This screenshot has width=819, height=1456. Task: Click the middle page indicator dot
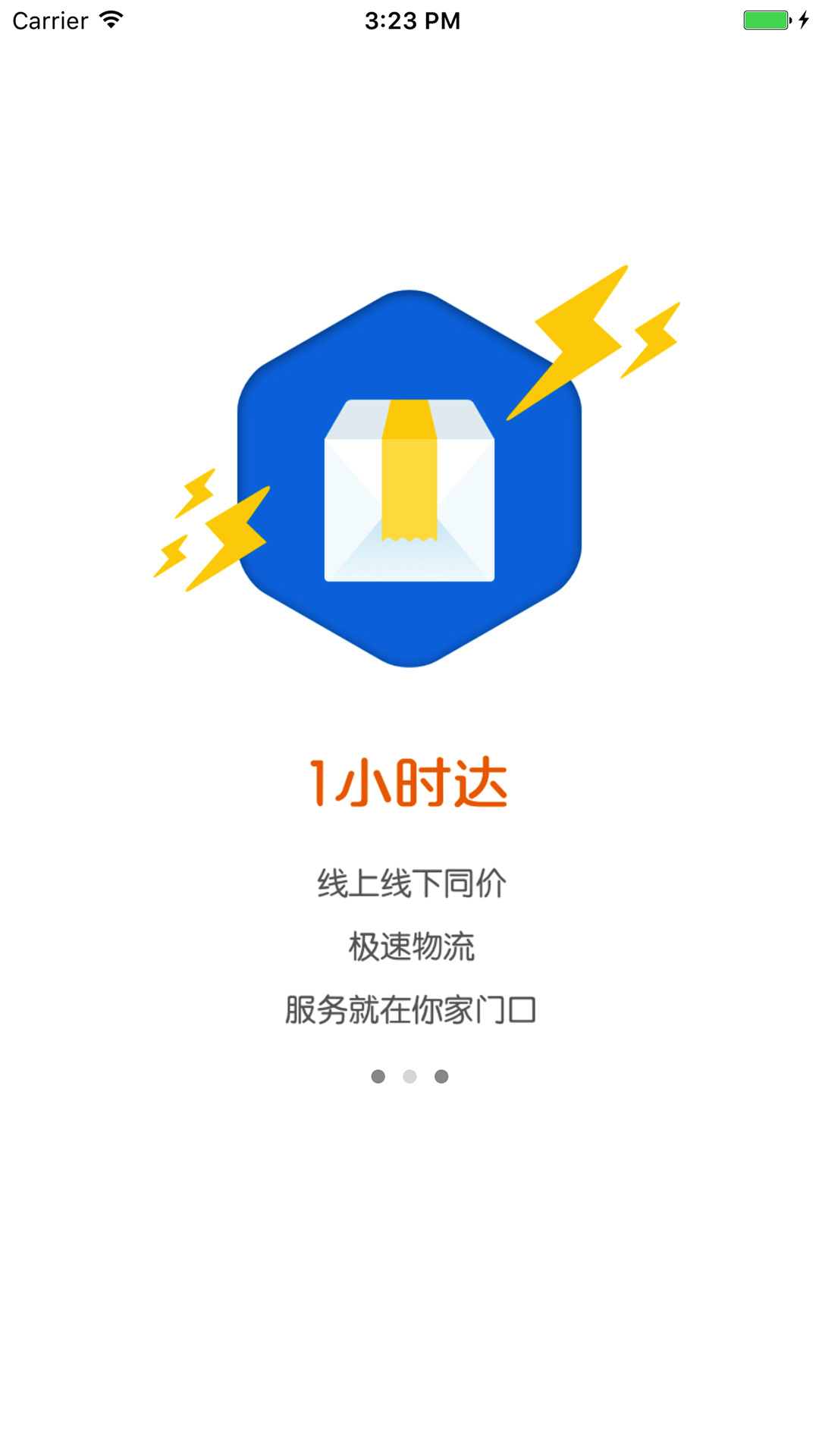click(x=410, y=1076)
